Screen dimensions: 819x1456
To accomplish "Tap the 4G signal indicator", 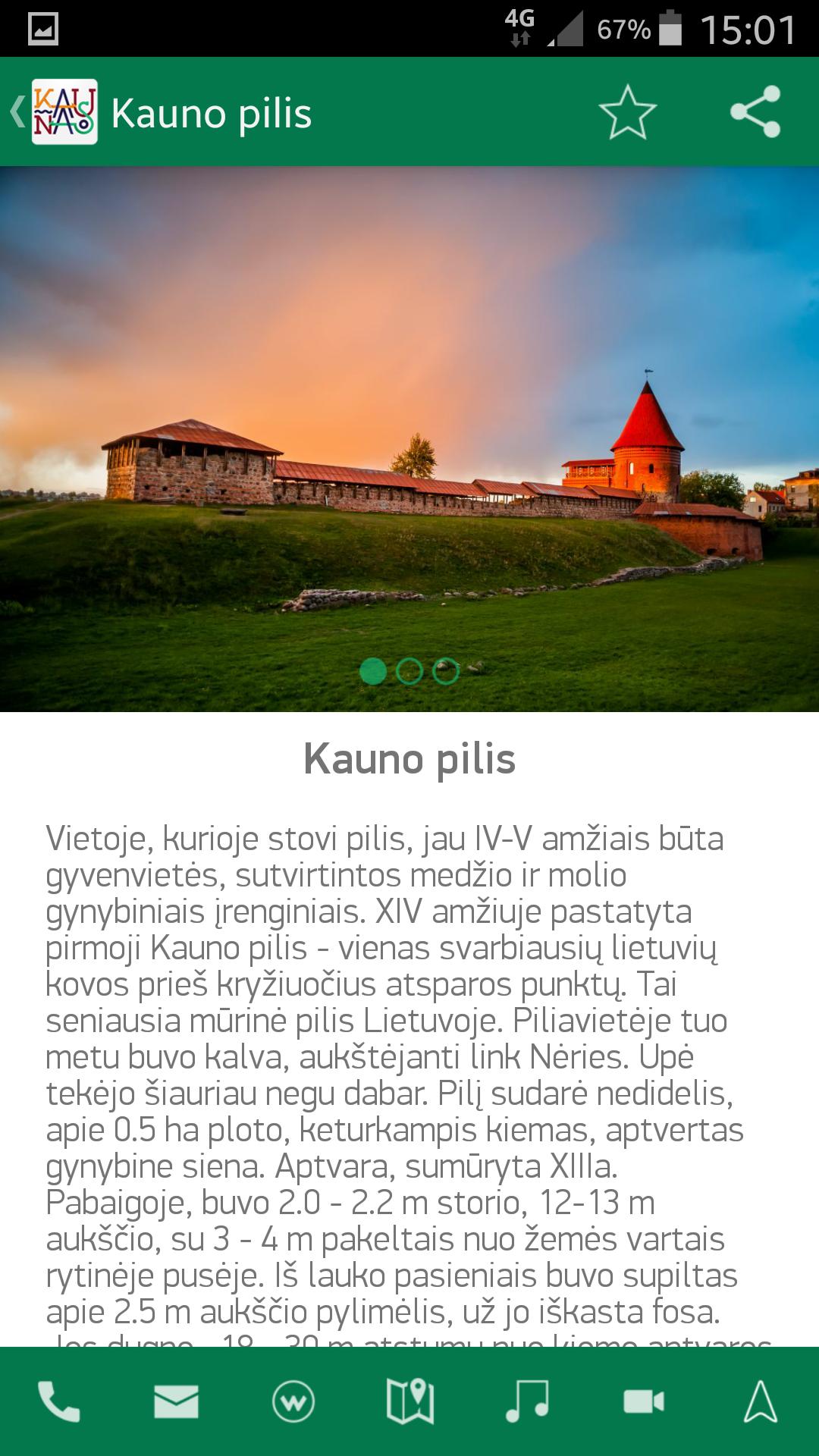I will [518, 25].
